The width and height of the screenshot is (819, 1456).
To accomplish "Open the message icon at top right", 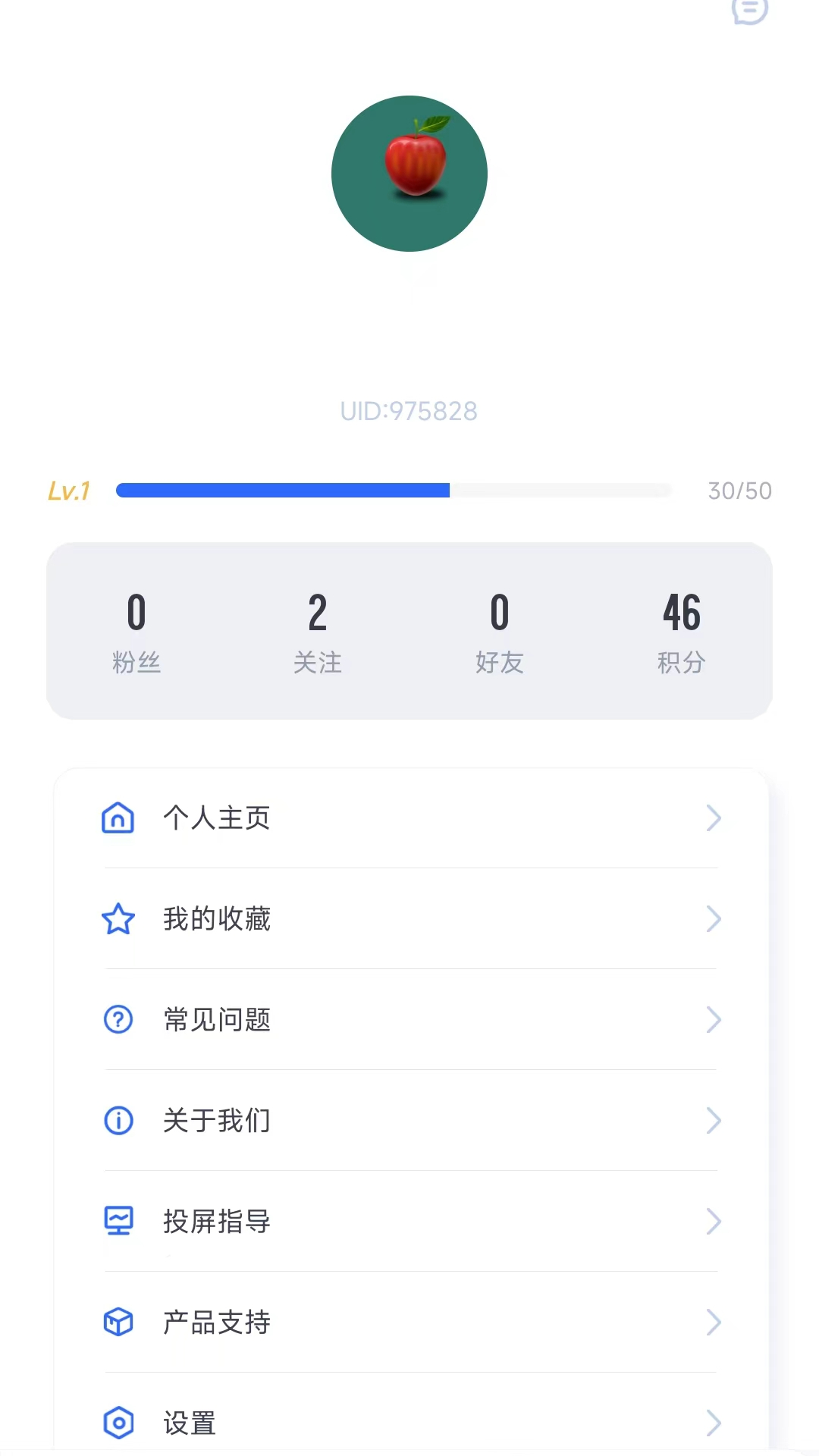I will coord(749,11).
